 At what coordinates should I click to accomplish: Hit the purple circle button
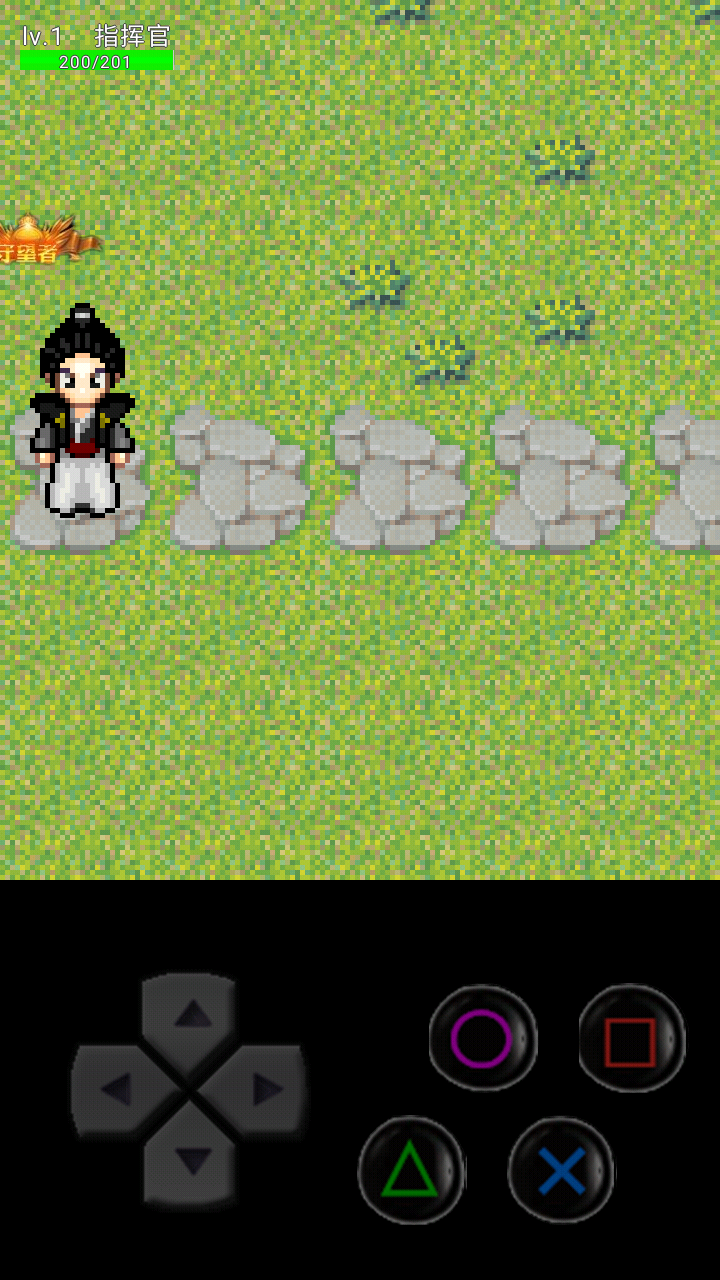pos(483,1039)
